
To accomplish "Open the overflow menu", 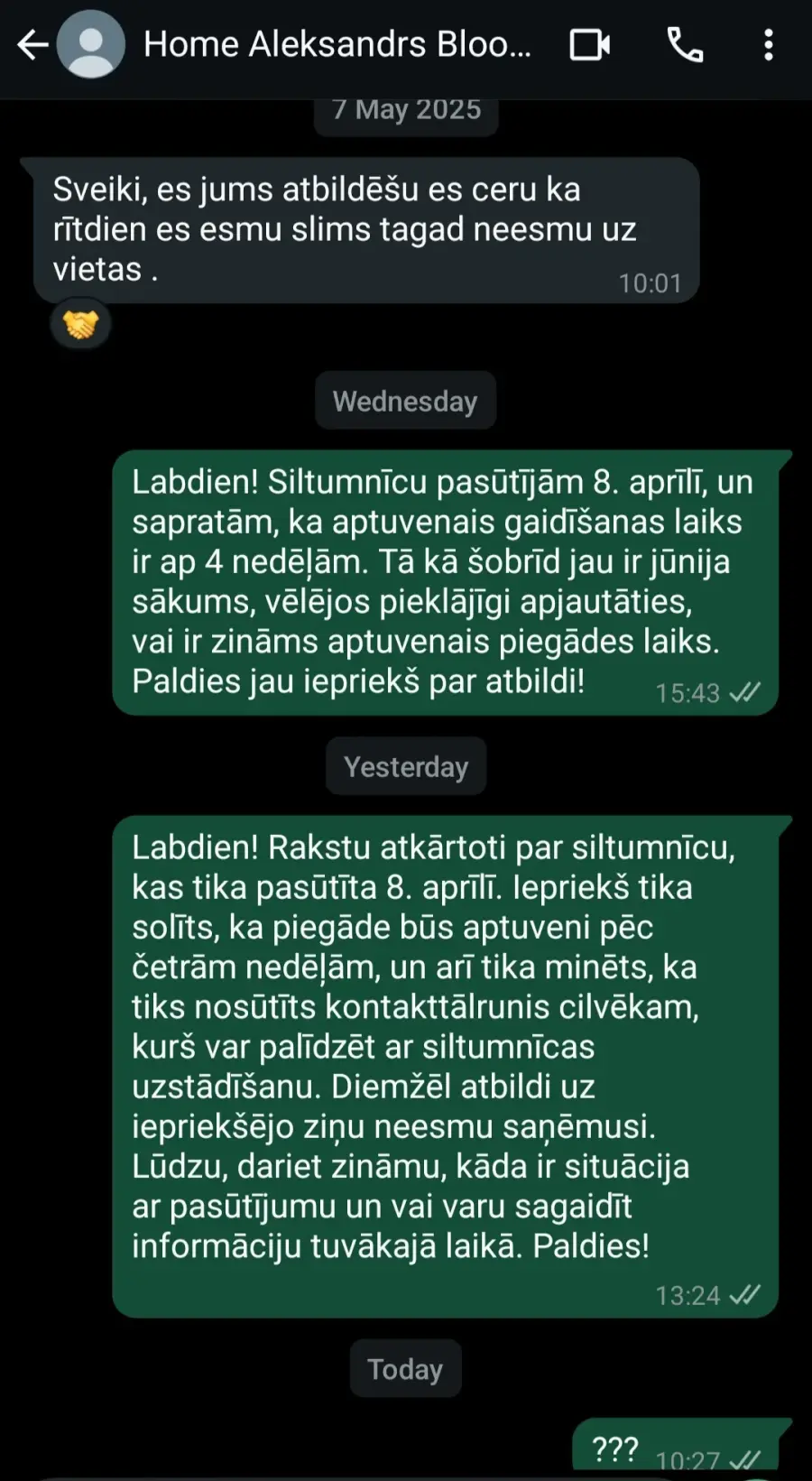I will [x=769, y=44].
